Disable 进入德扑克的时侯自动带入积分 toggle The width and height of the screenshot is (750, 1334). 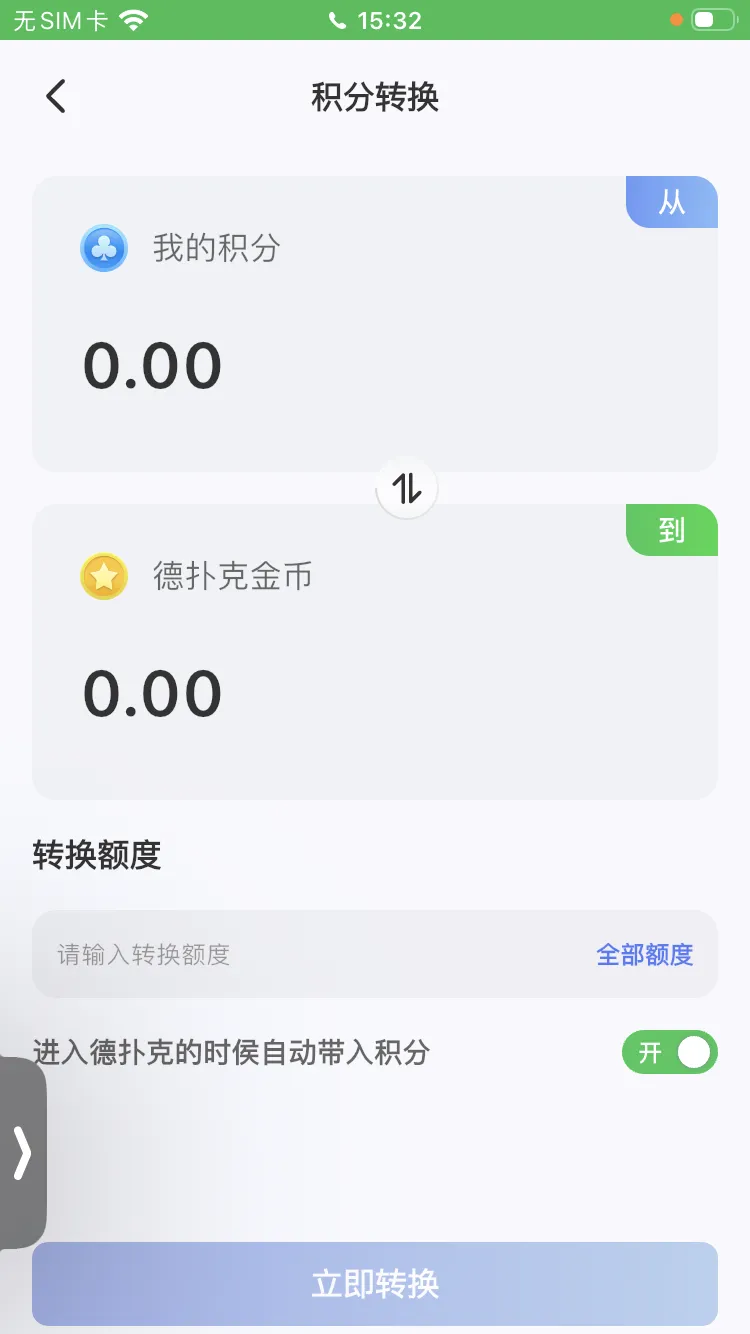click(x=669, y=1052)
